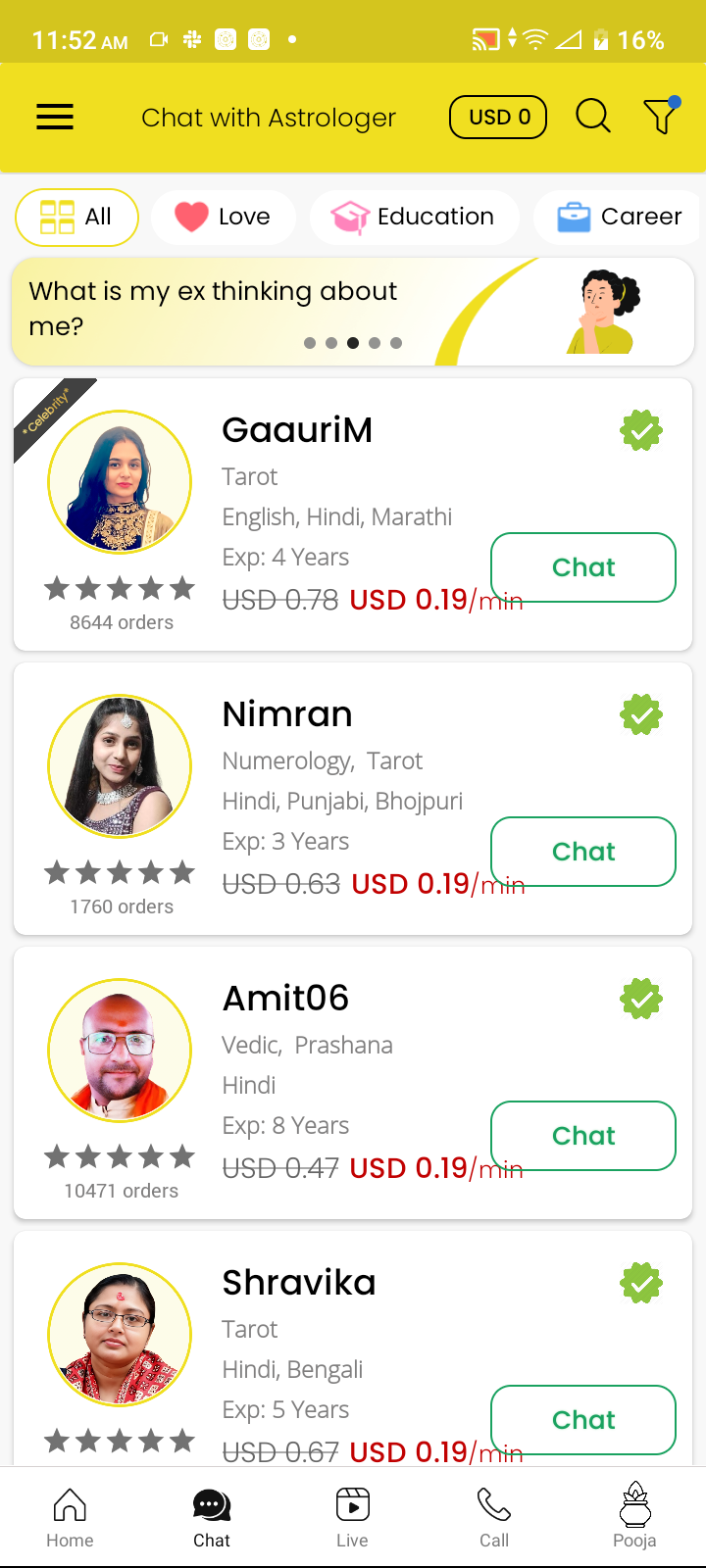Start chat with GaauriM
This screenshot has height=1568, width=706.
pos(583,567)
